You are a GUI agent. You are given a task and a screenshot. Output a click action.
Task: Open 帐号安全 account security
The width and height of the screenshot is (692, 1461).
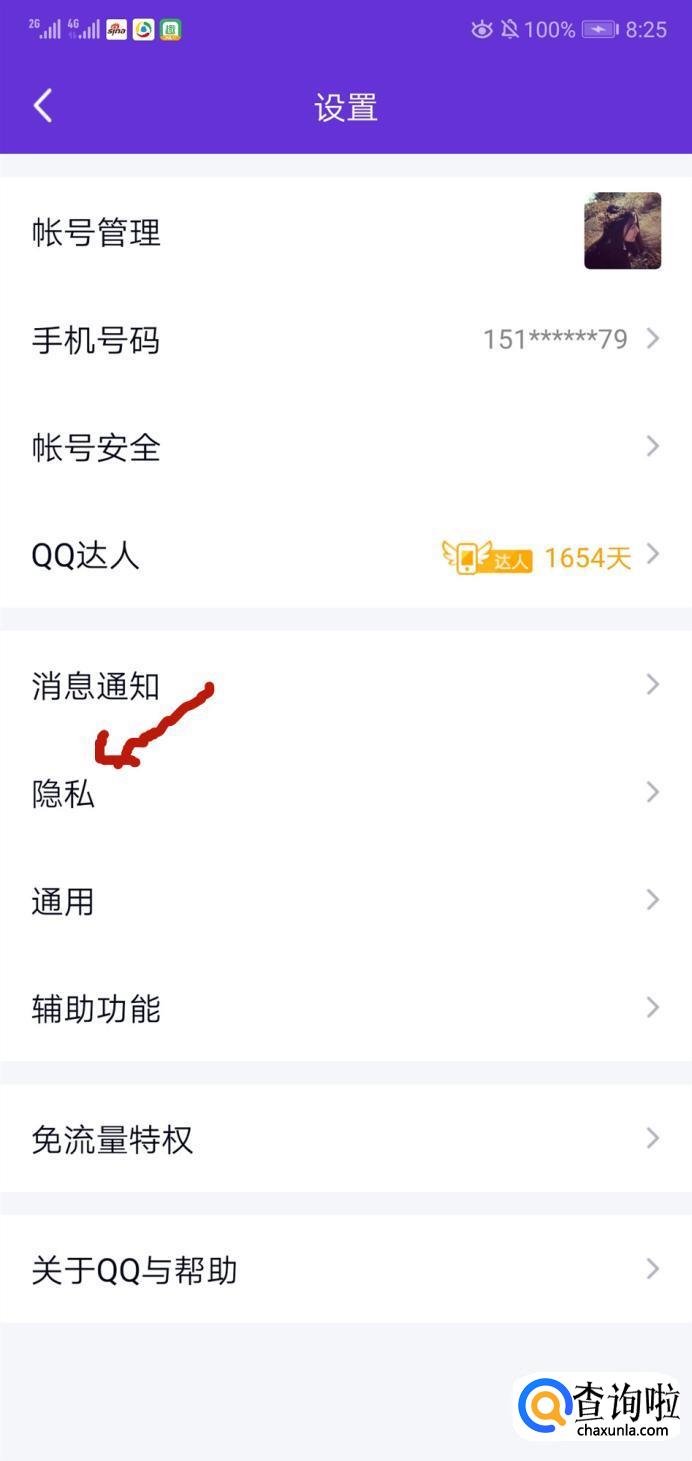(346, 447)
